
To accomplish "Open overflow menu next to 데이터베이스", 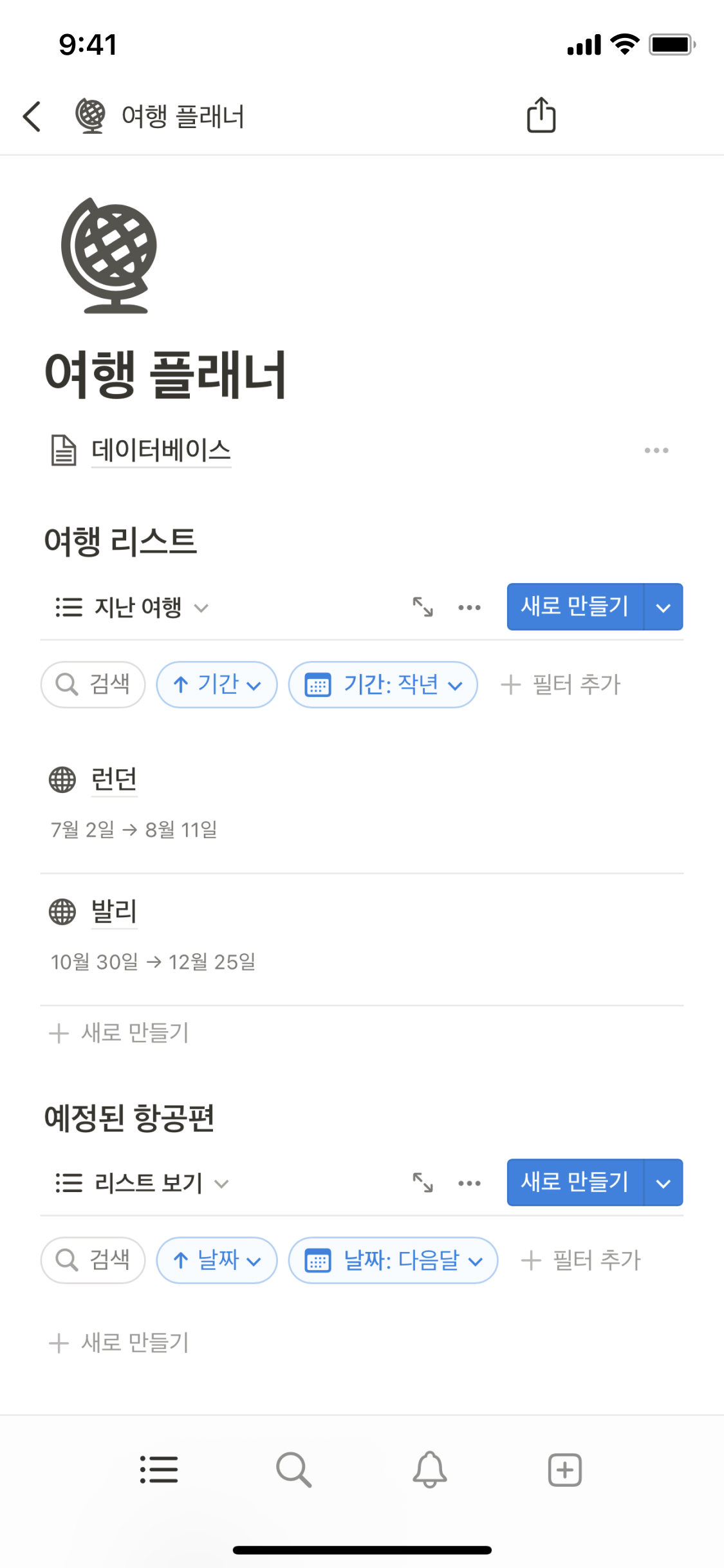I will point(656,451).
